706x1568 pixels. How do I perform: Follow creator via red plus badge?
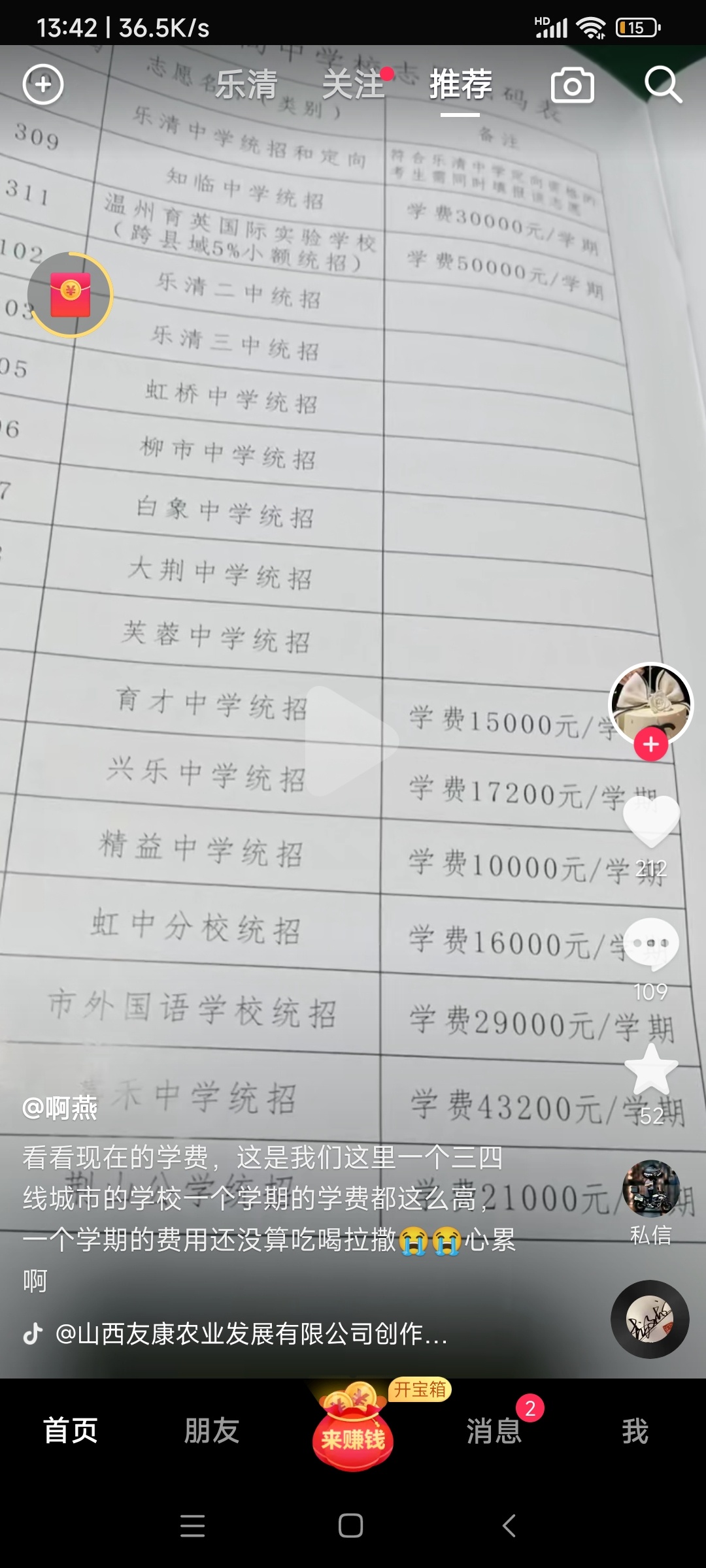650,744
